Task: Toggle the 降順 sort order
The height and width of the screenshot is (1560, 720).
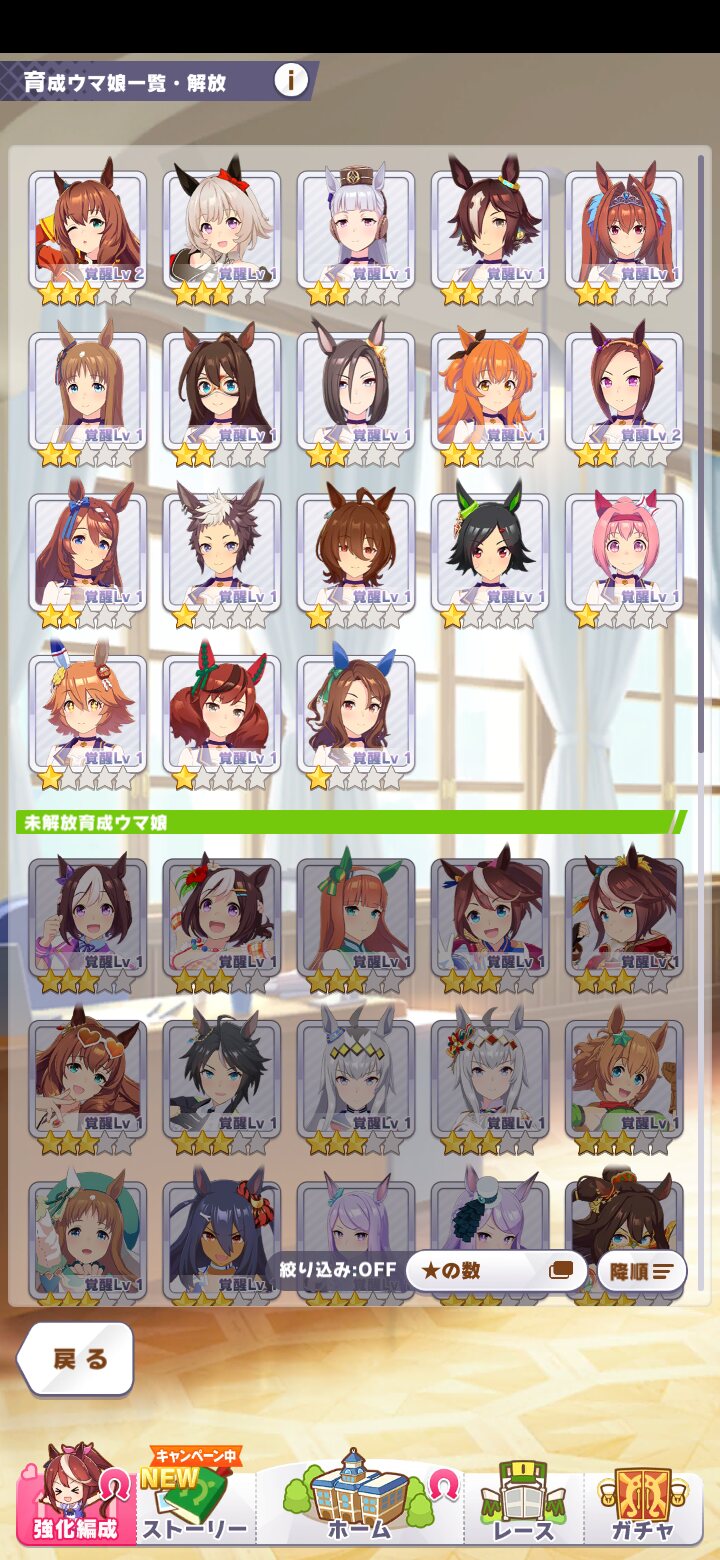Action: [x=641, y=1271]
